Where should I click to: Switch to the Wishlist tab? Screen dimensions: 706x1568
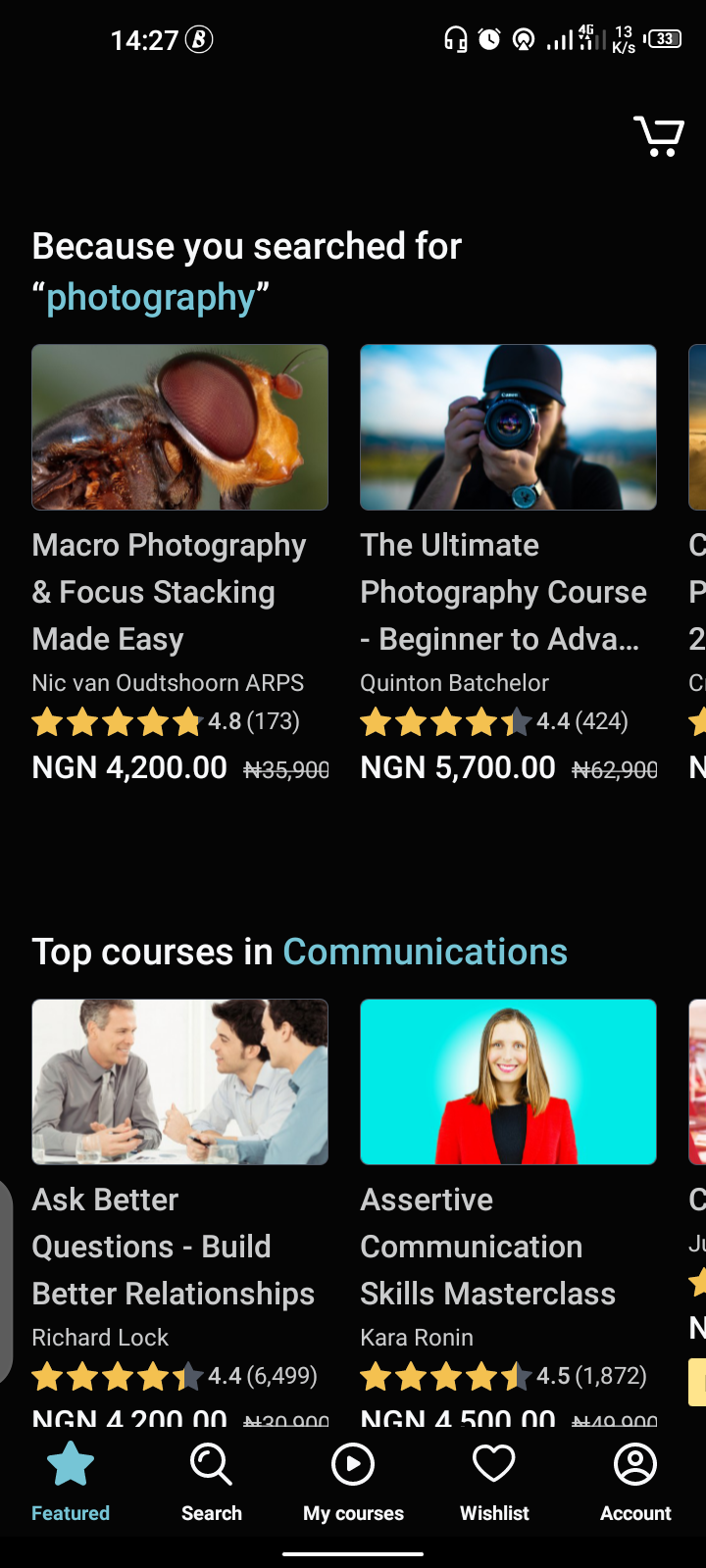click(493, 1482)
